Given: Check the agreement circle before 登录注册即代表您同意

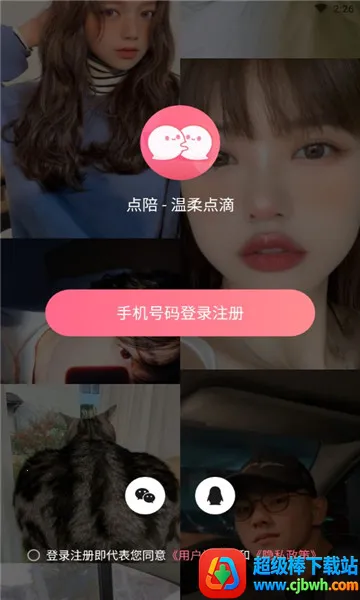Looking at the screenshot, I should point(34,555).
